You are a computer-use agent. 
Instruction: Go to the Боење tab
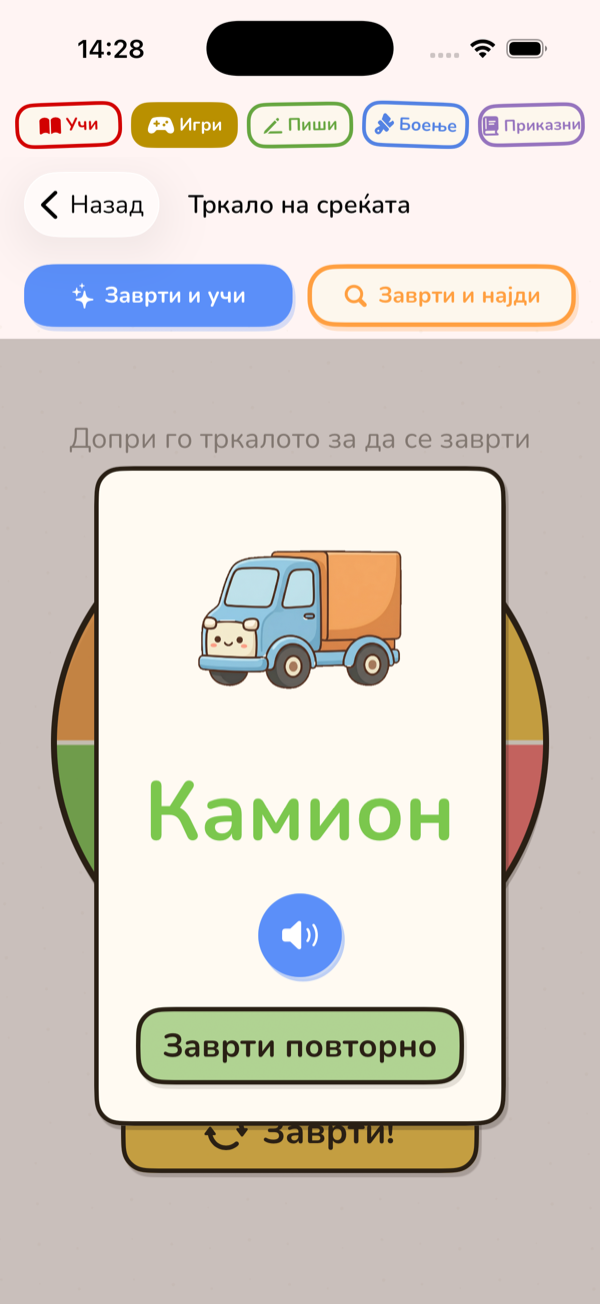coord(415,125)
